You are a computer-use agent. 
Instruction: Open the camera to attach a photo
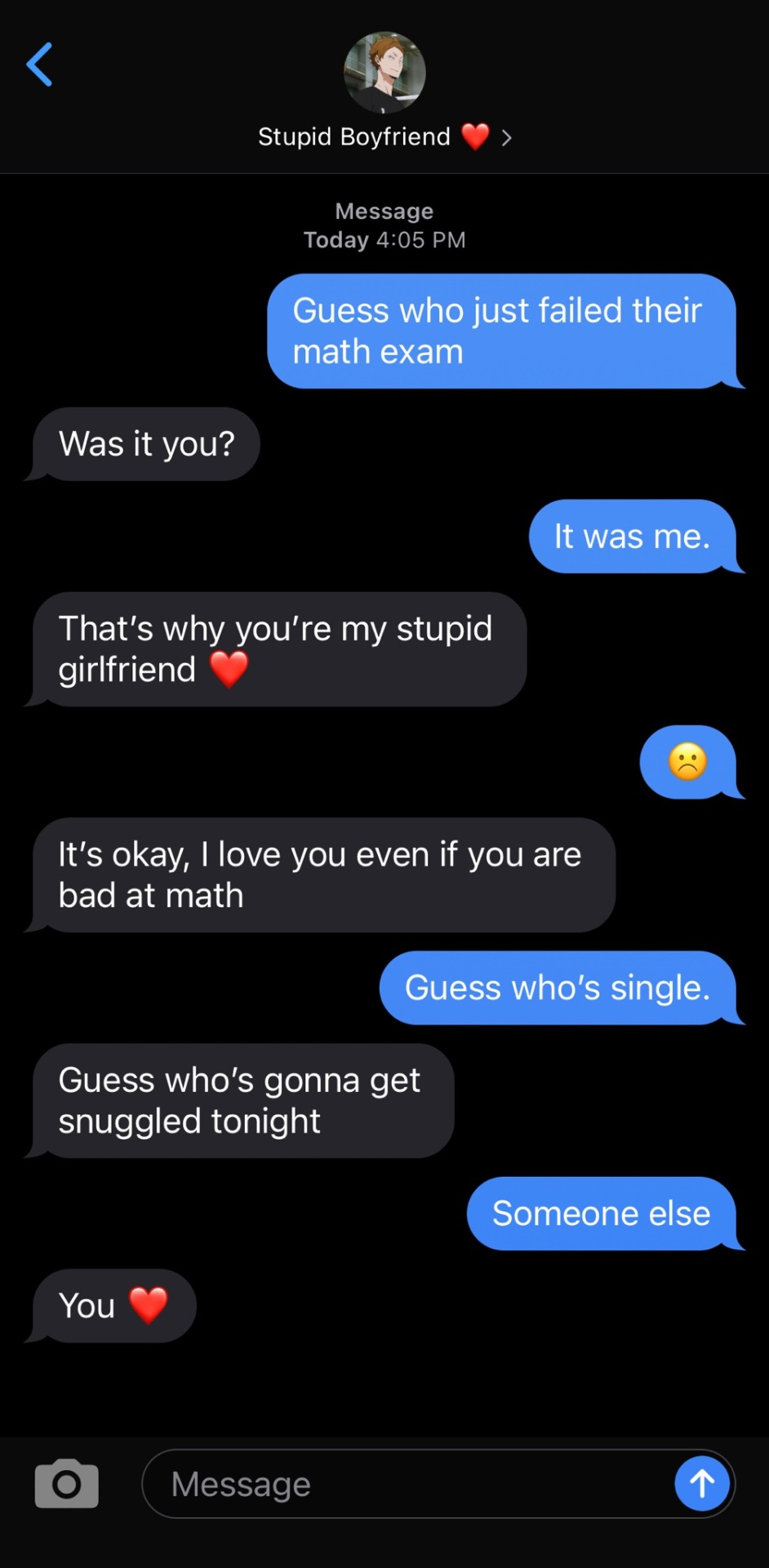pos(66,1483)
